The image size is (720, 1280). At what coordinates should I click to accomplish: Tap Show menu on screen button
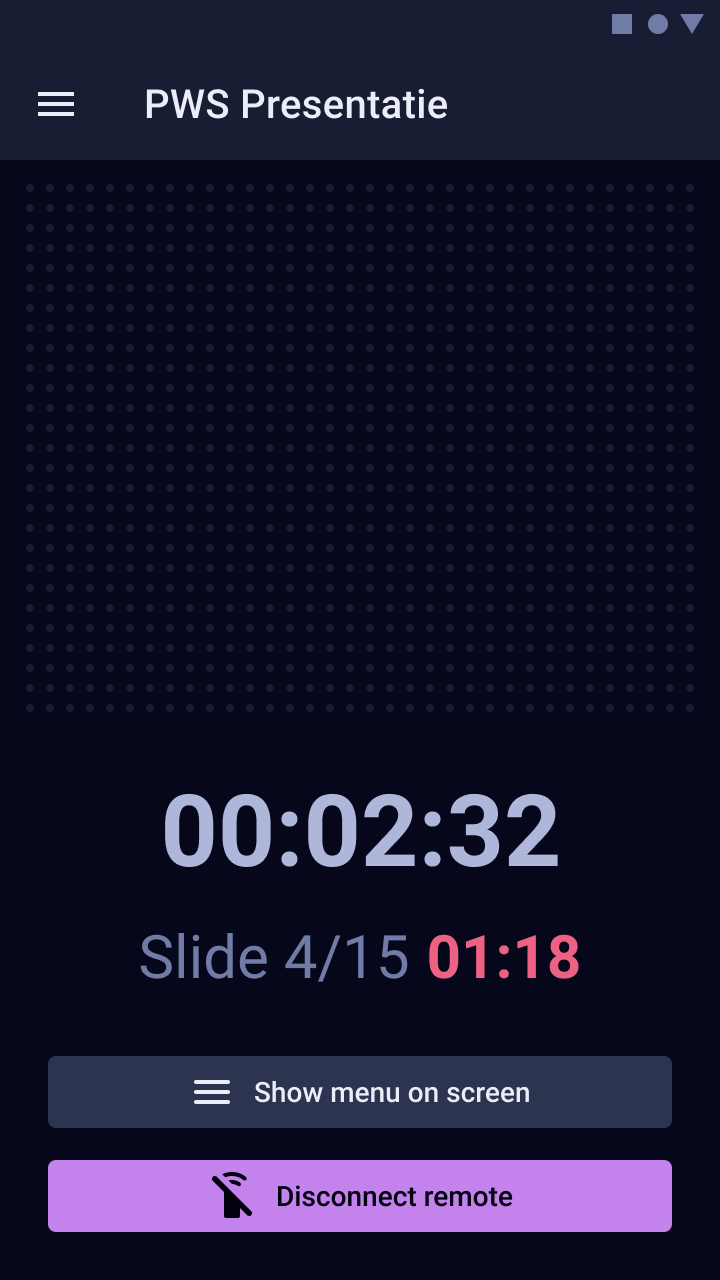click(x=360, y=1092)
